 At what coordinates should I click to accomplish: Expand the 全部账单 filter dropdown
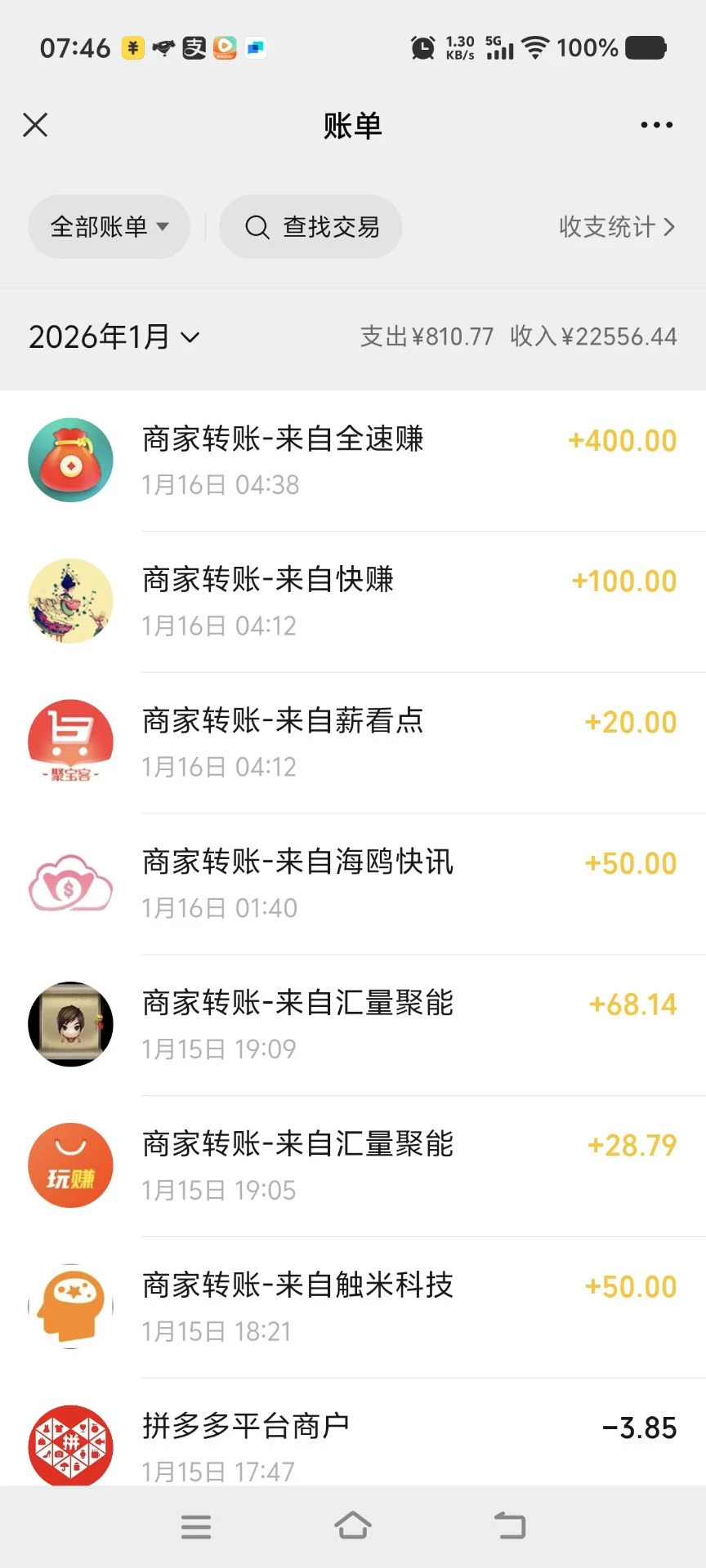pyautogui.click(x=109, y=227)
